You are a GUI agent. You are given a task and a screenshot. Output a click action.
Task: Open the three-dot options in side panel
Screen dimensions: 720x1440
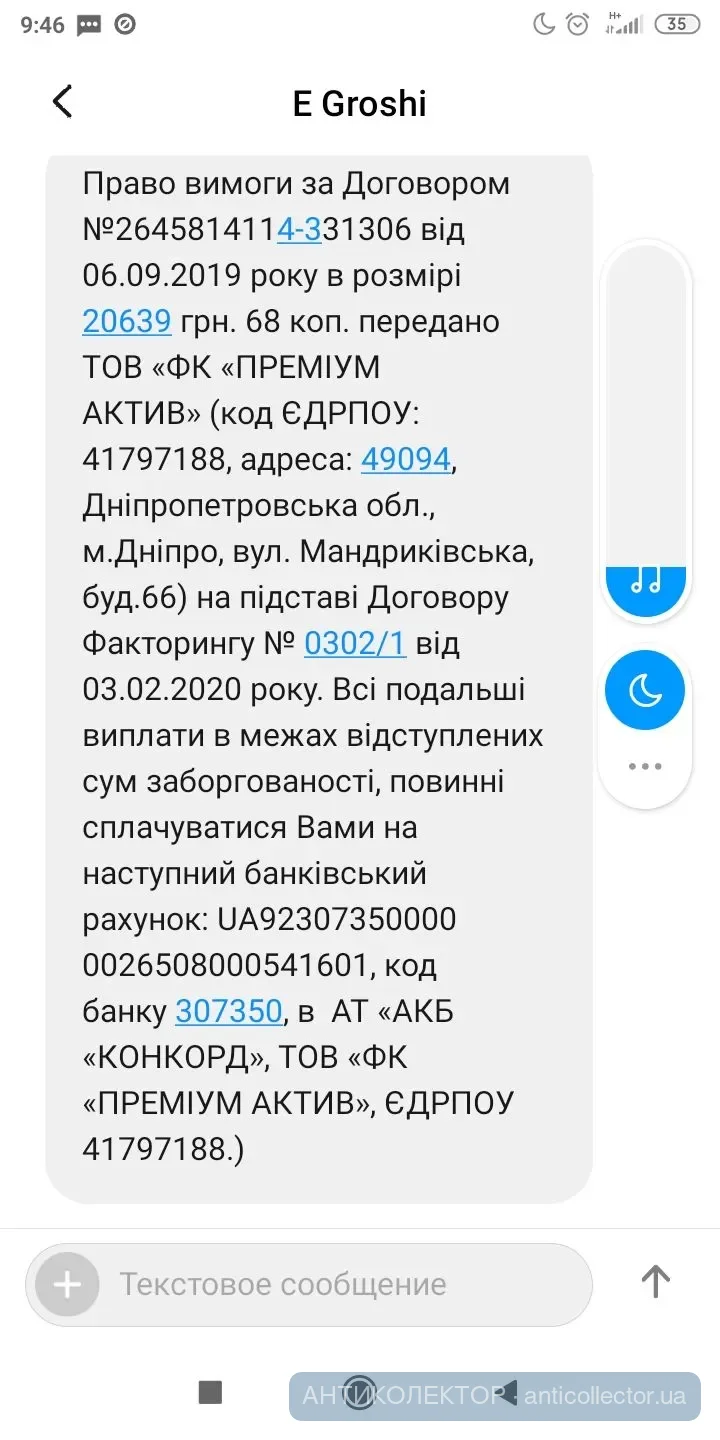645,767
